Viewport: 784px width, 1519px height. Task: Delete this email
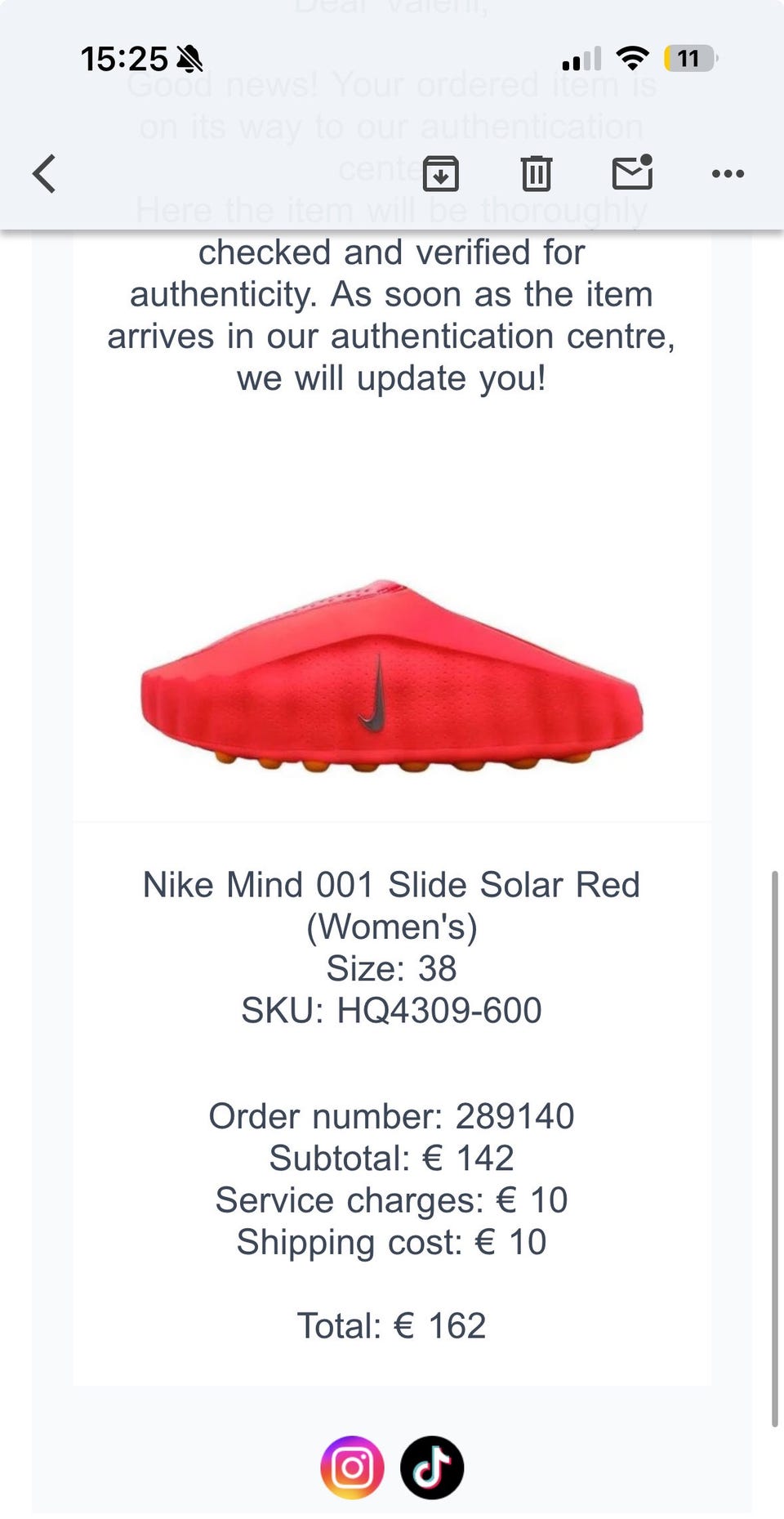point(536,173)
